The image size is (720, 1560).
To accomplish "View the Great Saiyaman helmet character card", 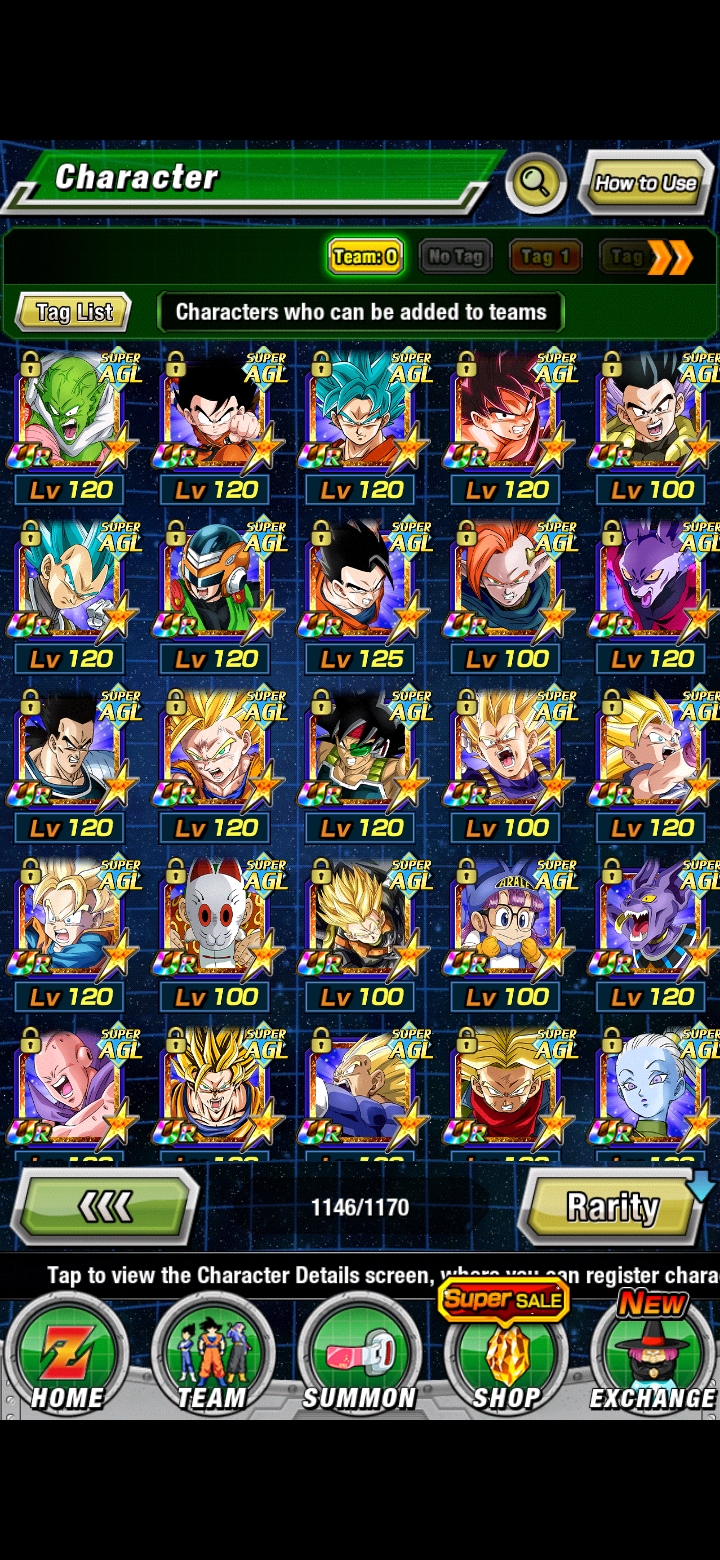I will pyautogui.click(x=216, y=596).
